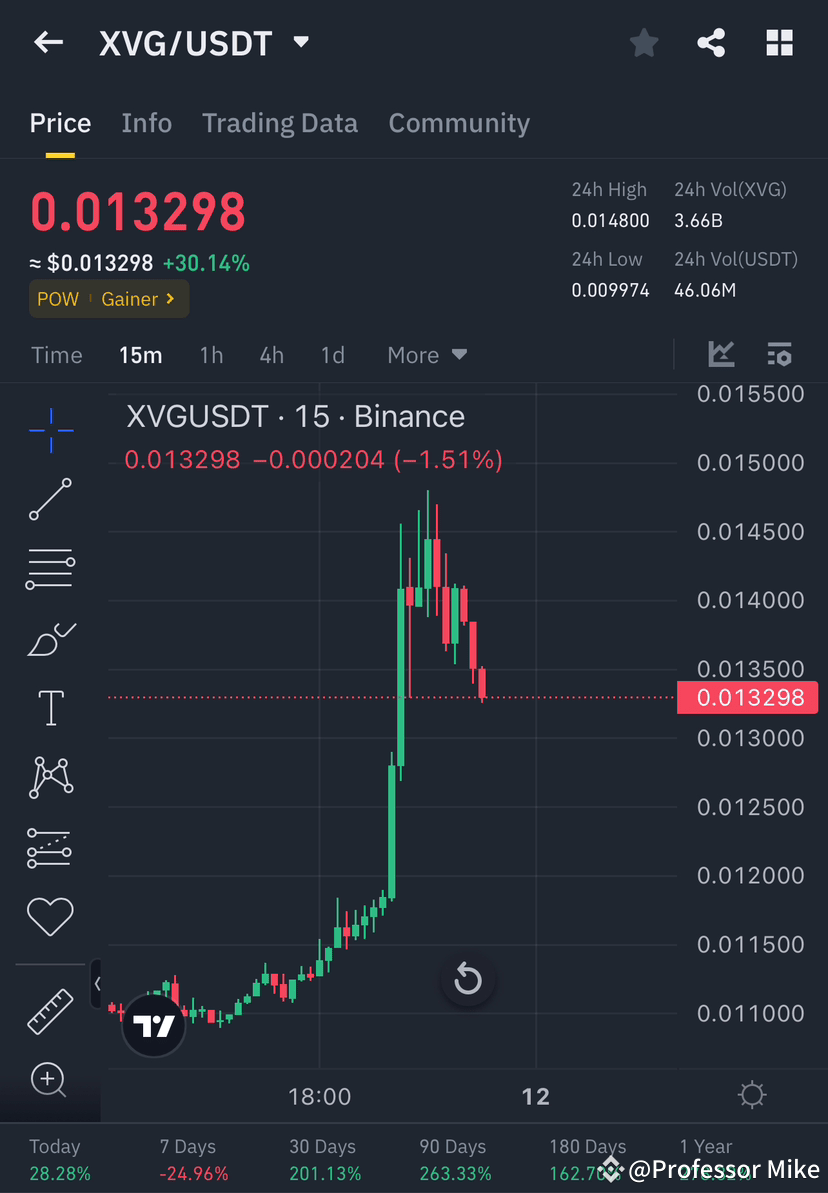The height and width of the screenshot is (1193, 828).
Task: Select the 1h timeframe
Action: 211,355
